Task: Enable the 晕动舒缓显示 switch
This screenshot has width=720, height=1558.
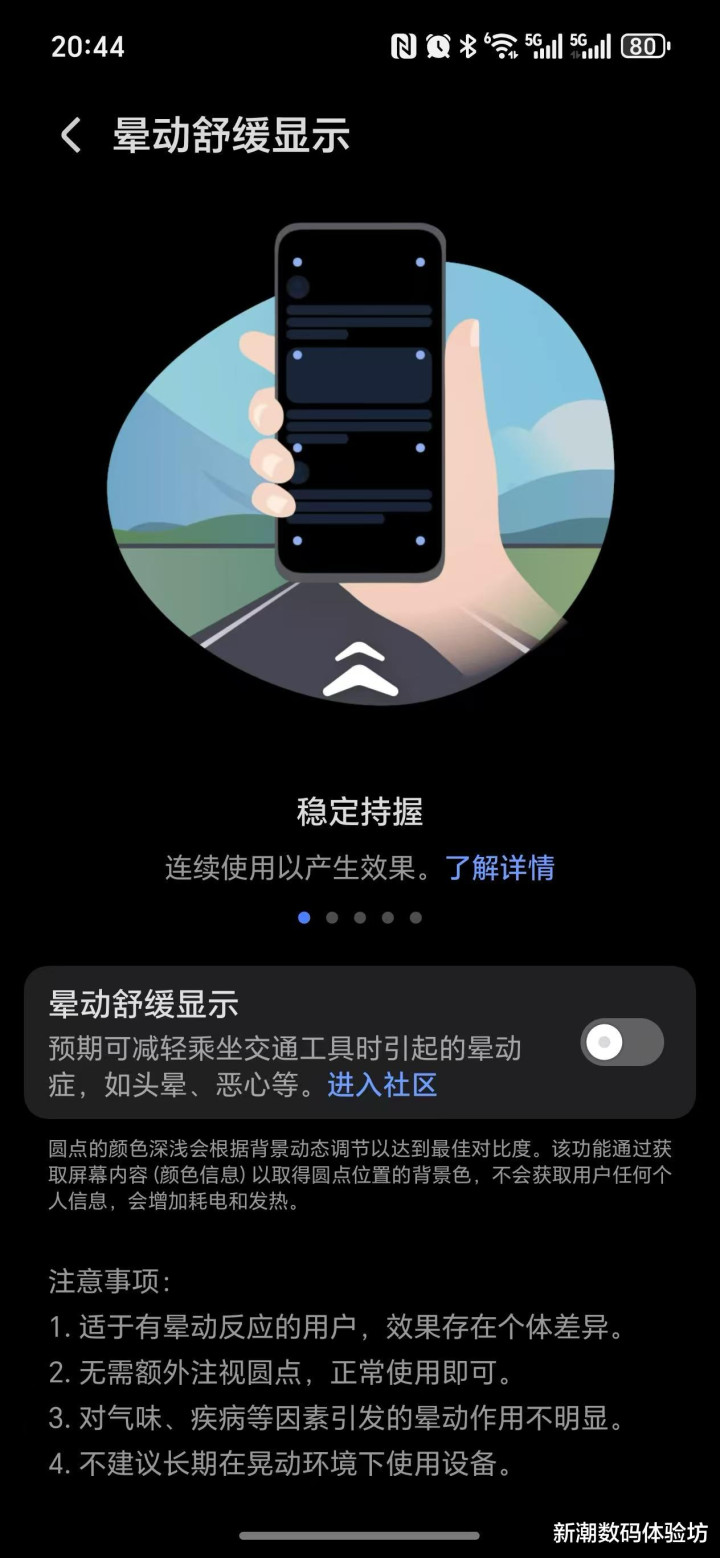Action: (622, 1042)
